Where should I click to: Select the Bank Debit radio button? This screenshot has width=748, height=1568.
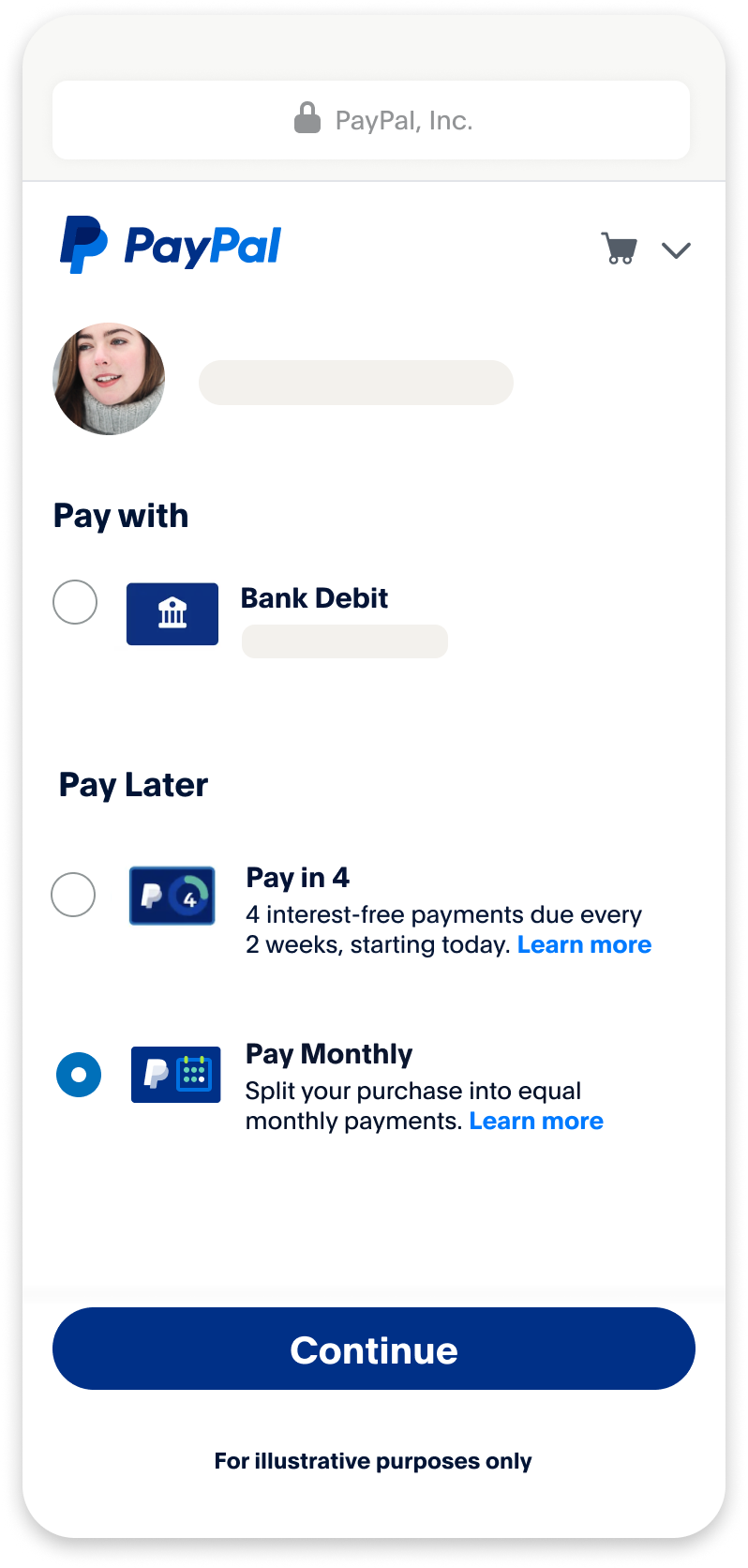(x=75, y=602)
